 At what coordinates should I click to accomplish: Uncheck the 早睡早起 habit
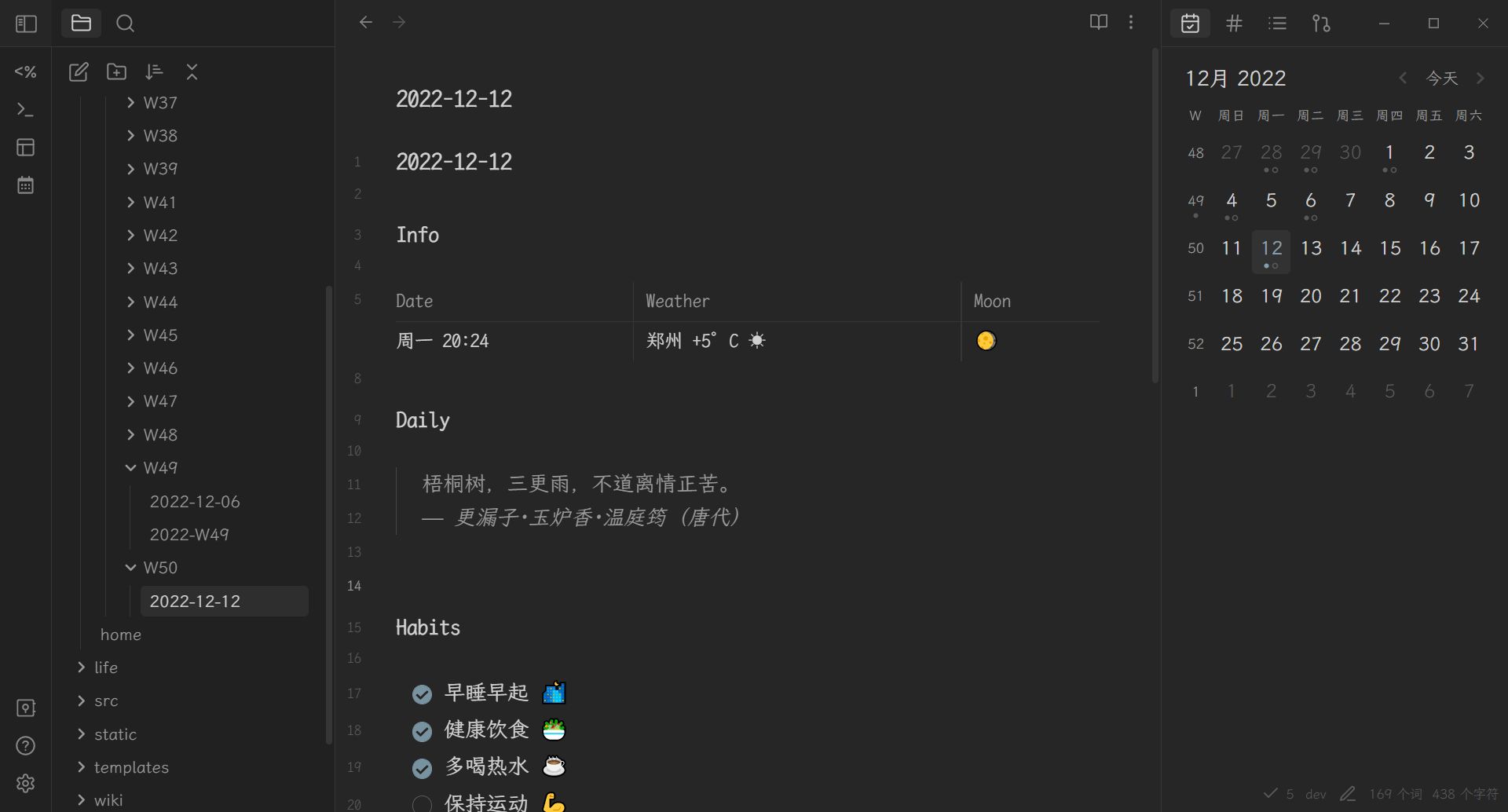pos(423,694)
